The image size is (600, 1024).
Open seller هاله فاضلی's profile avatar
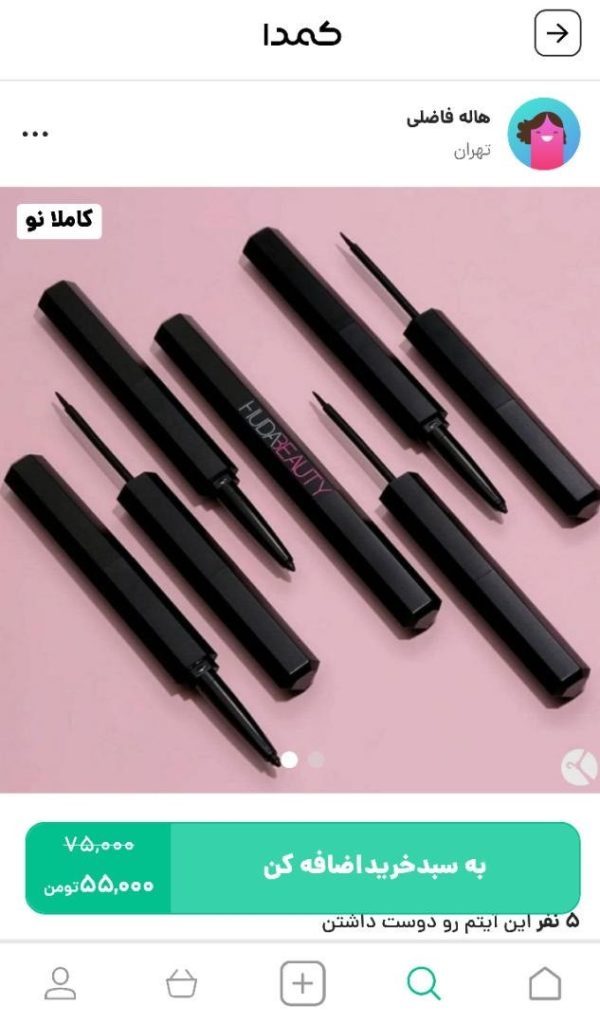[x=544, y=134]
